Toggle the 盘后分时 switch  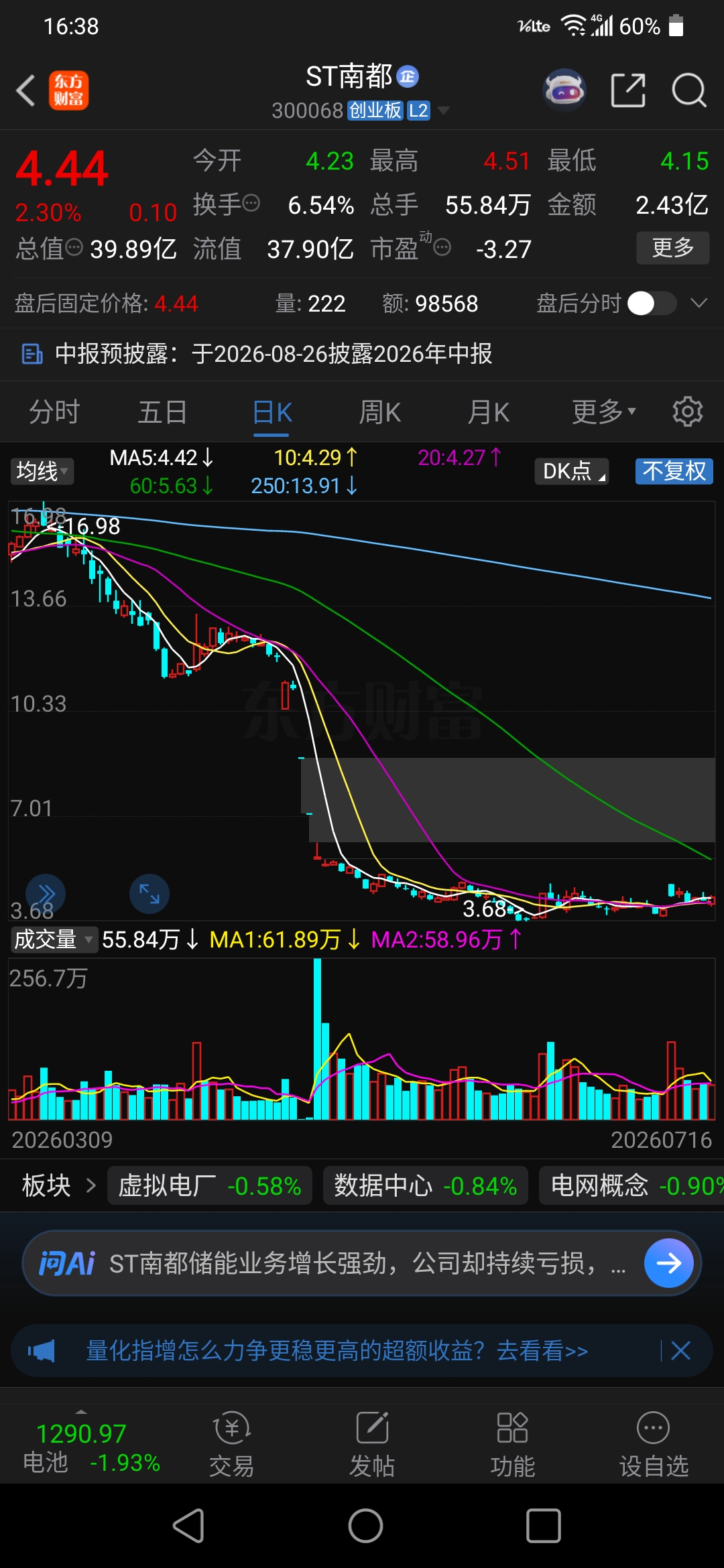coord(652,304)
